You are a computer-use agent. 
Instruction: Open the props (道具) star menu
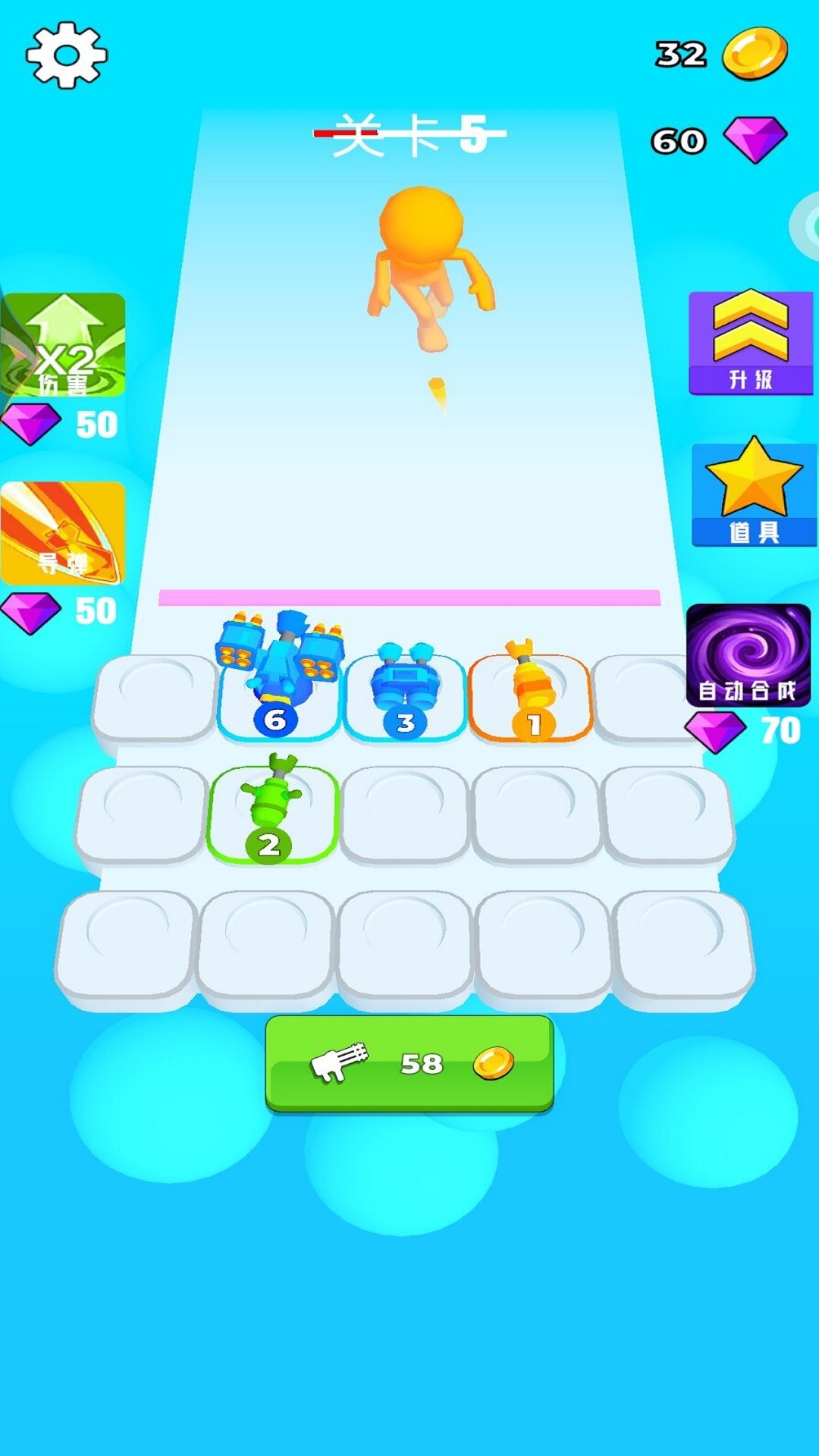(754, 491)
